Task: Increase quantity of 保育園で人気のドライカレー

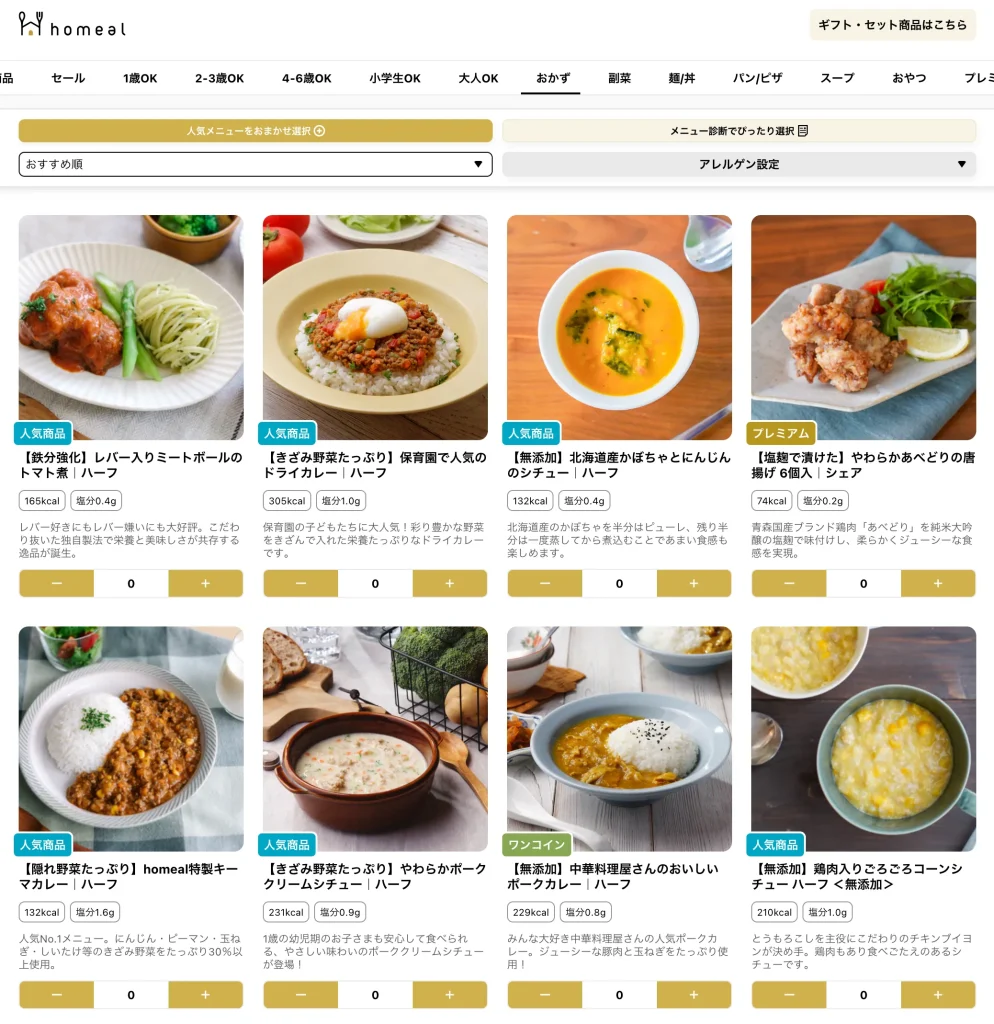Action: 449,583
